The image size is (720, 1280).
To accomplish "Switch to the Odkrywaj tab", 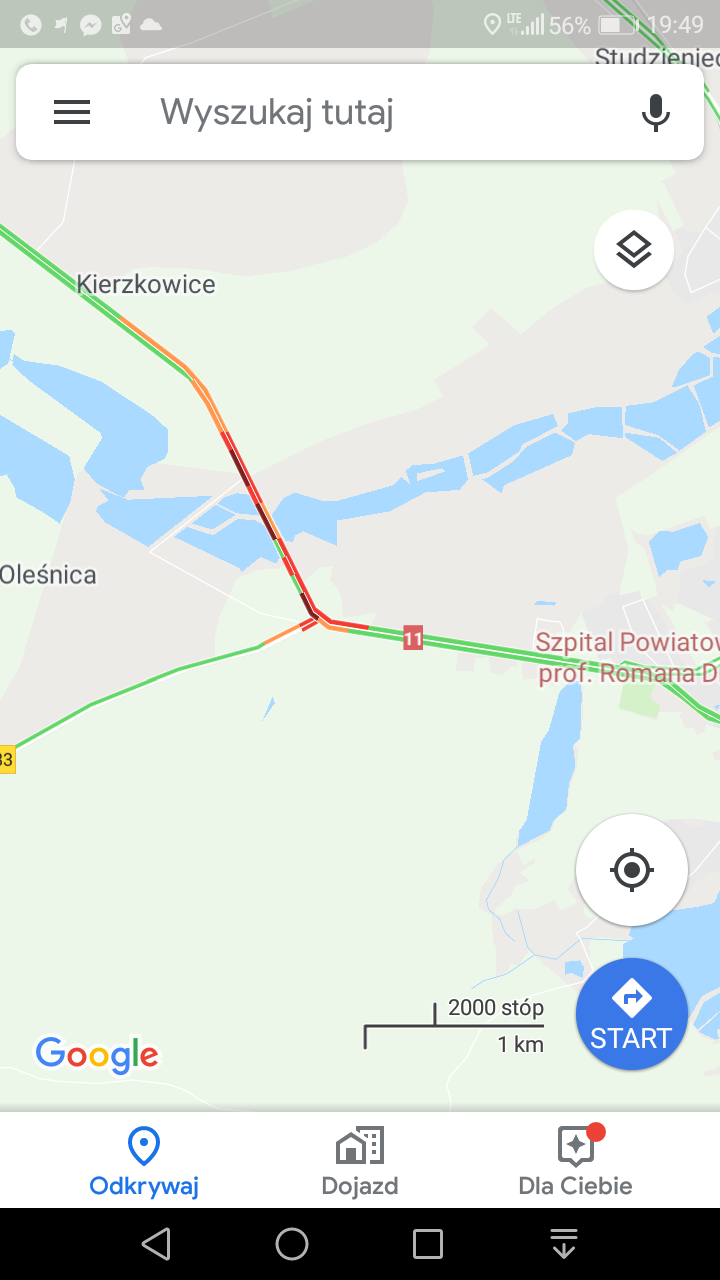I will click(144, 1160).
